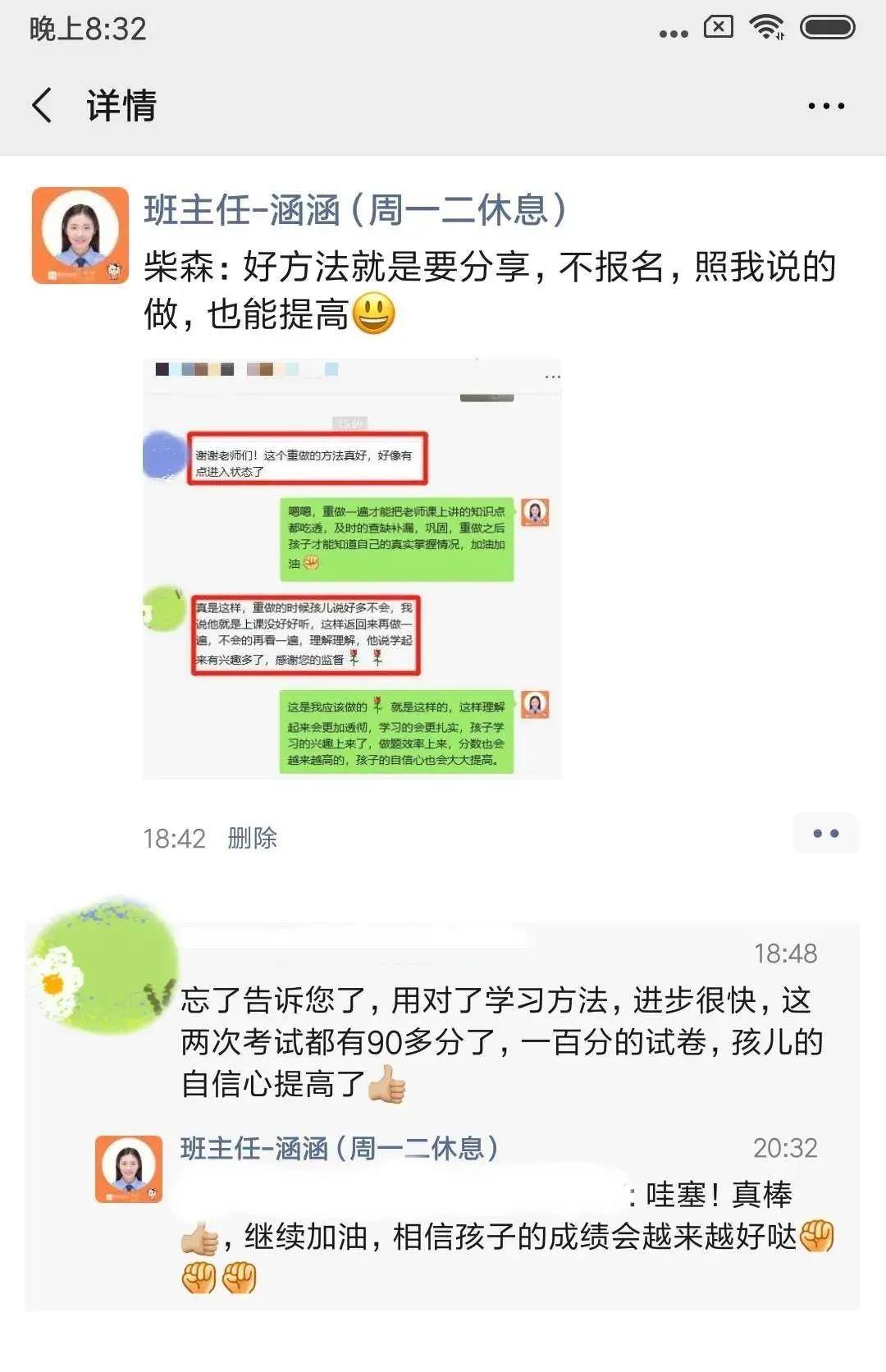Open profile name 班主任-涵涵 at post top
886x1372 pixels.
[x=354, y=210]
